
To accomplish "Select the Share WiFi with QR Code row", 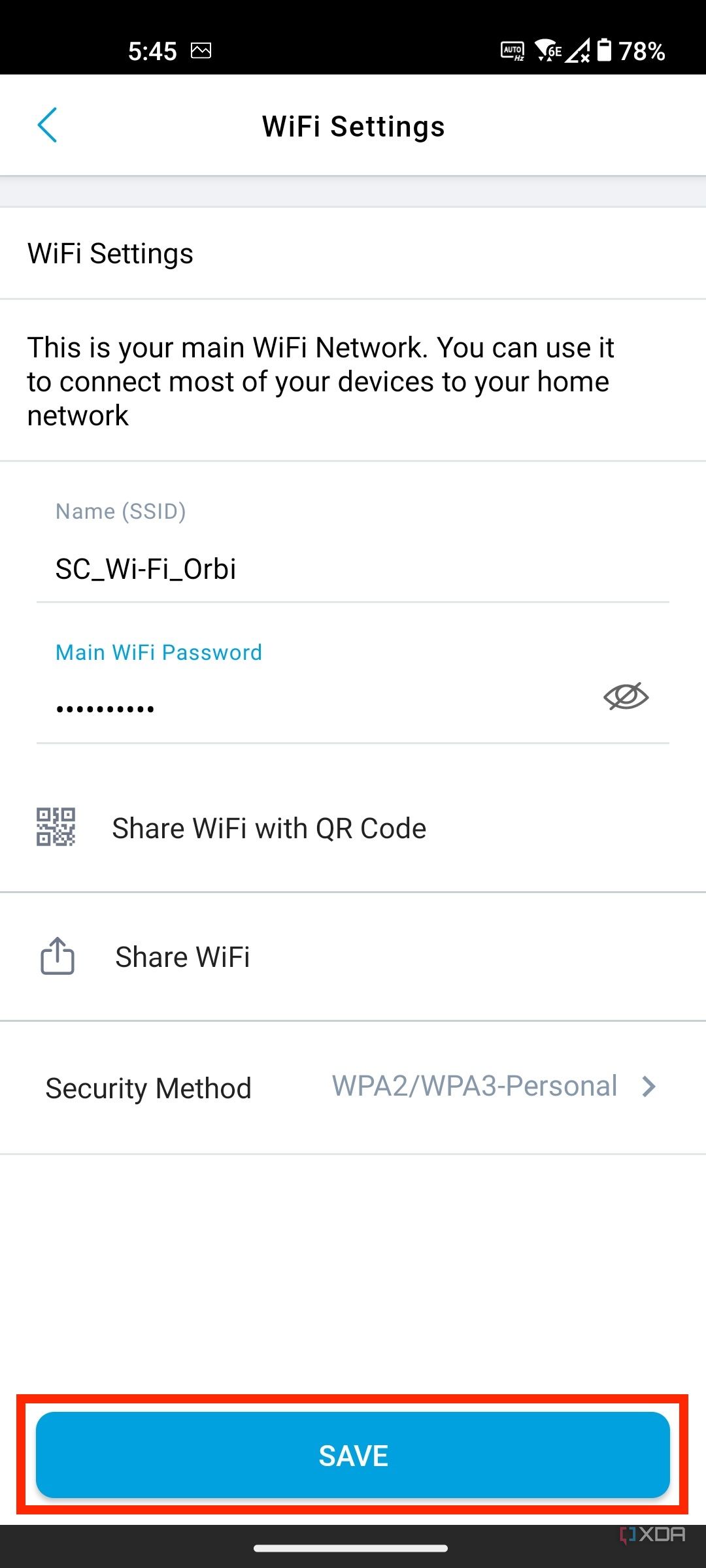I will point(269,827).
